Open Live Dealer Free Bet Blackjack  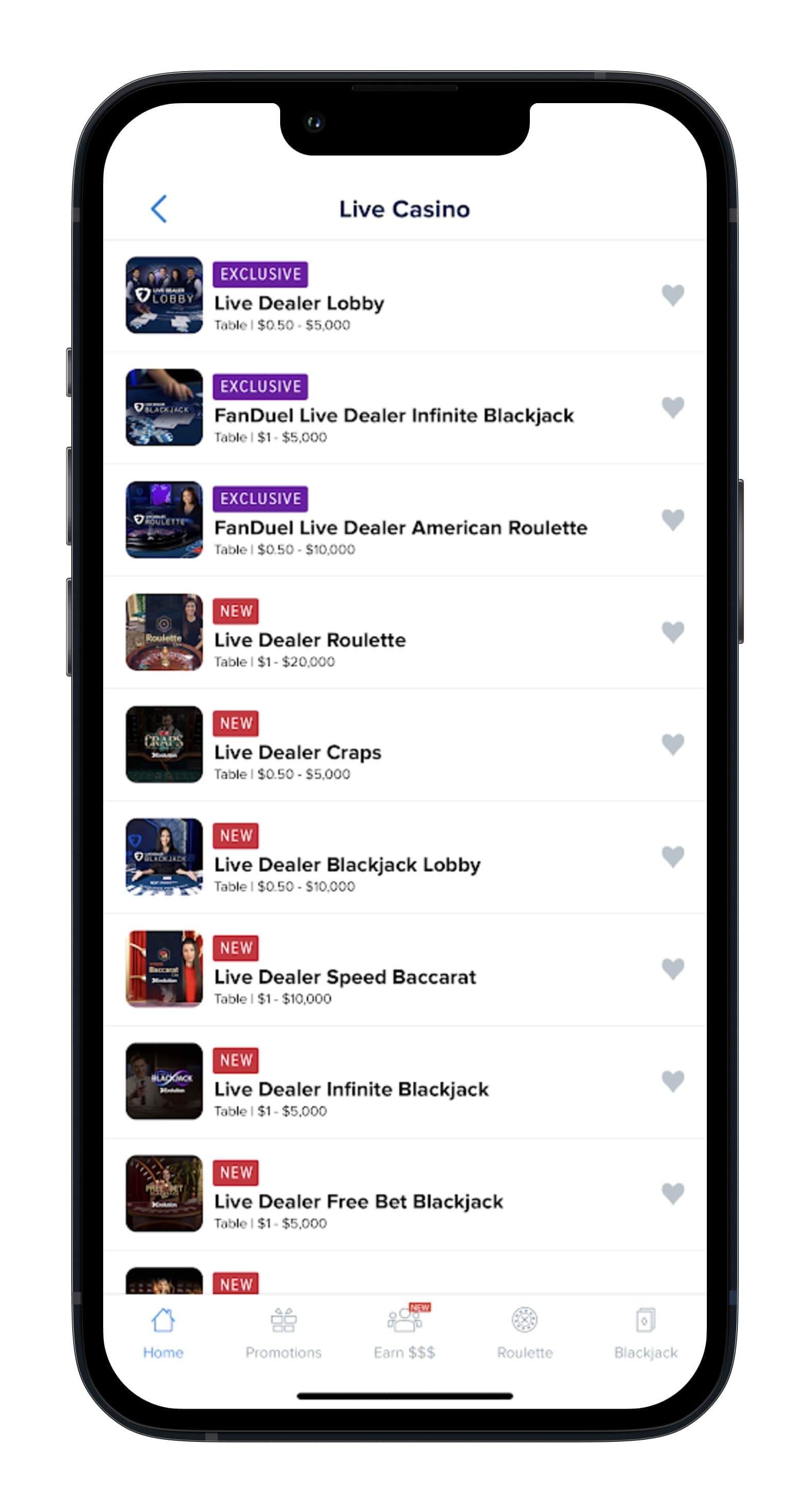pos(404,1194)
